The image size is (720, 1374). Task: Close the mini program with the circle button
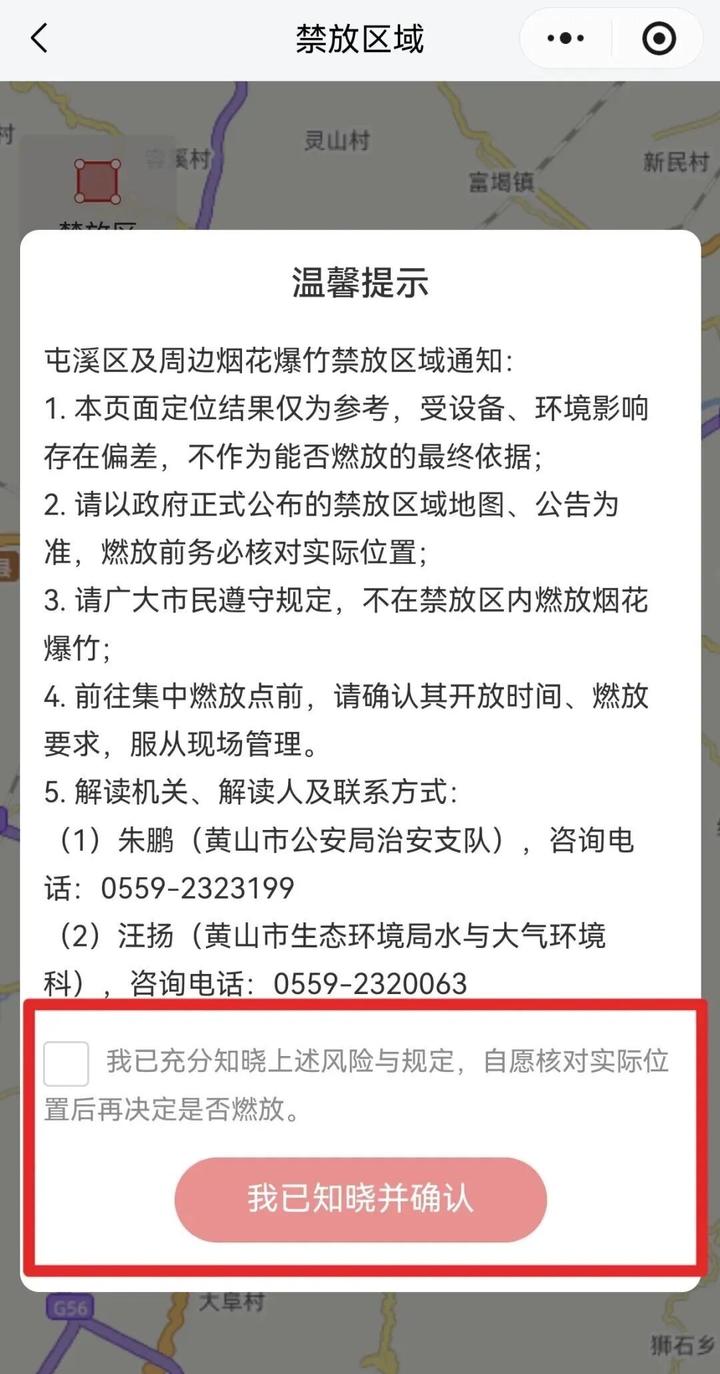(658, 39)
